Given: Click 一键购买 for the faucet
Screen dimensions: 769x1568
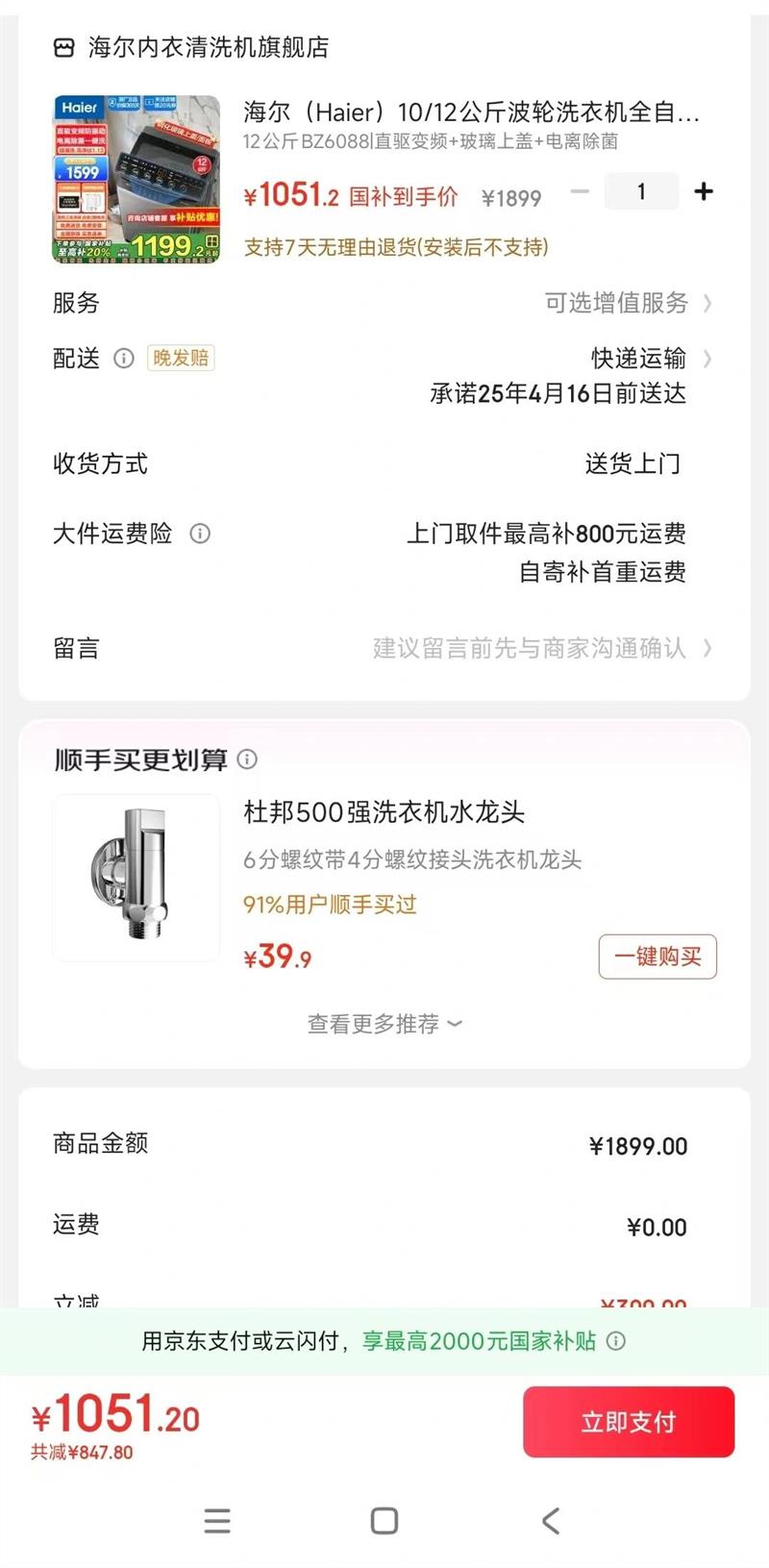Looking at the screenshot, I should point(657,957).
